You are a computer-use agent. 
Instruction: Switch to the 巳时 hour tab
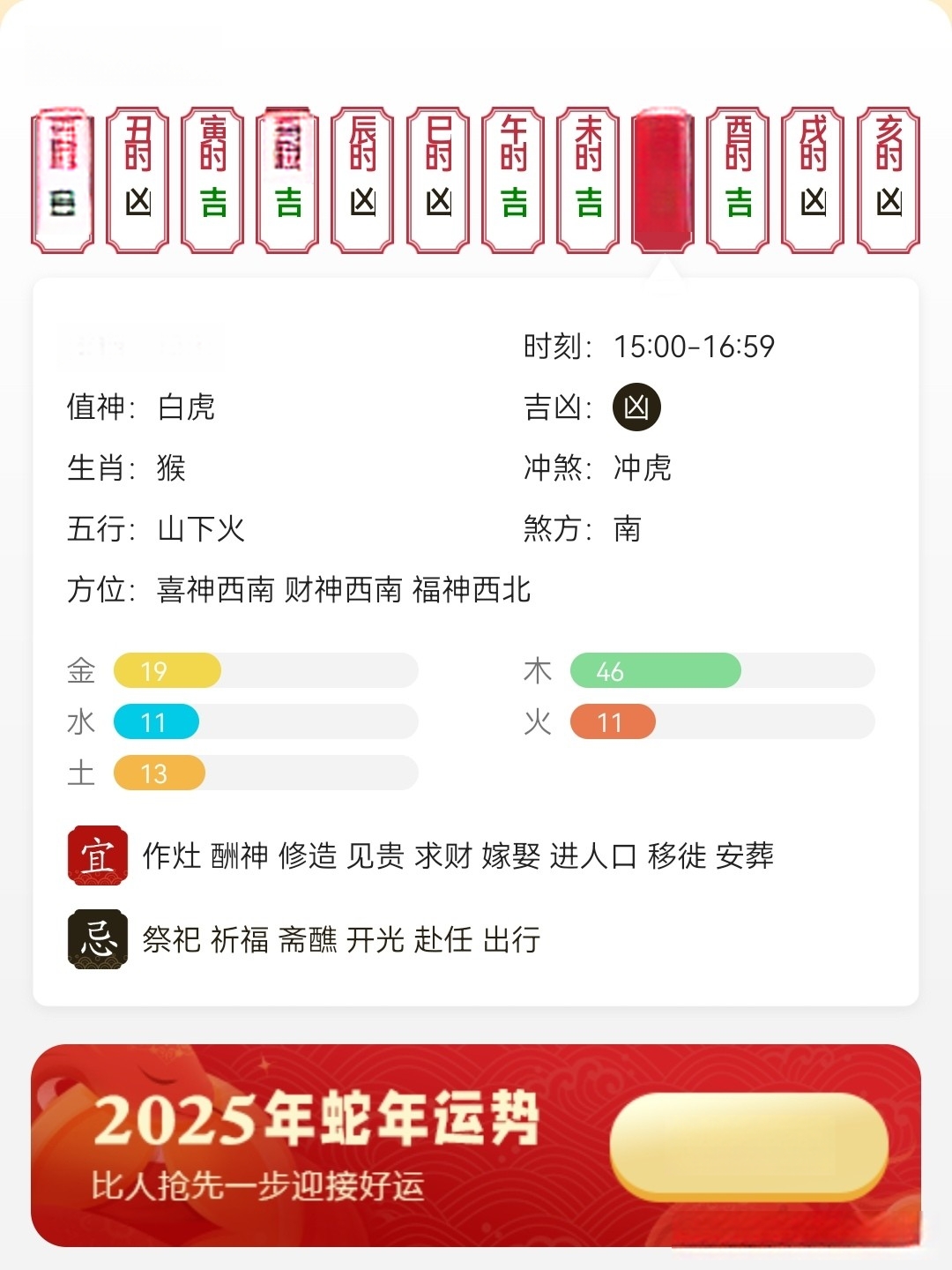click(438, 179)
